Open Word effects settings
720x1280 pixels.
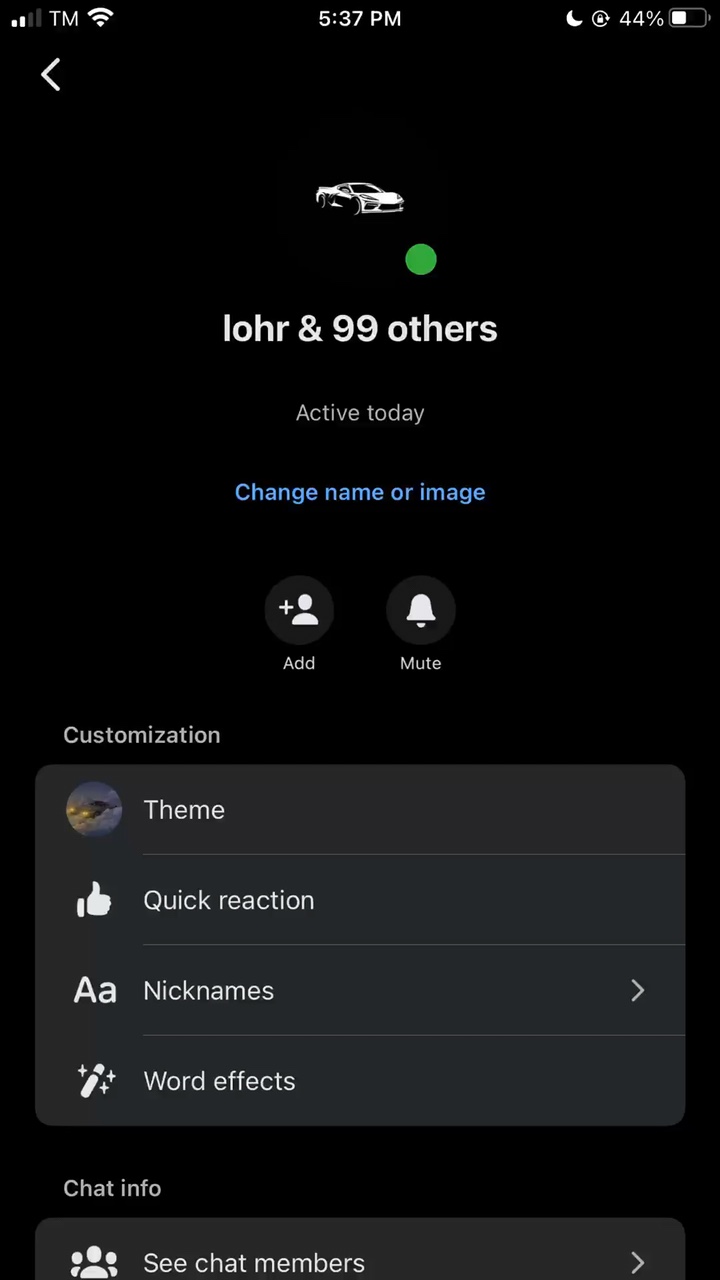tap(360, 1081)
